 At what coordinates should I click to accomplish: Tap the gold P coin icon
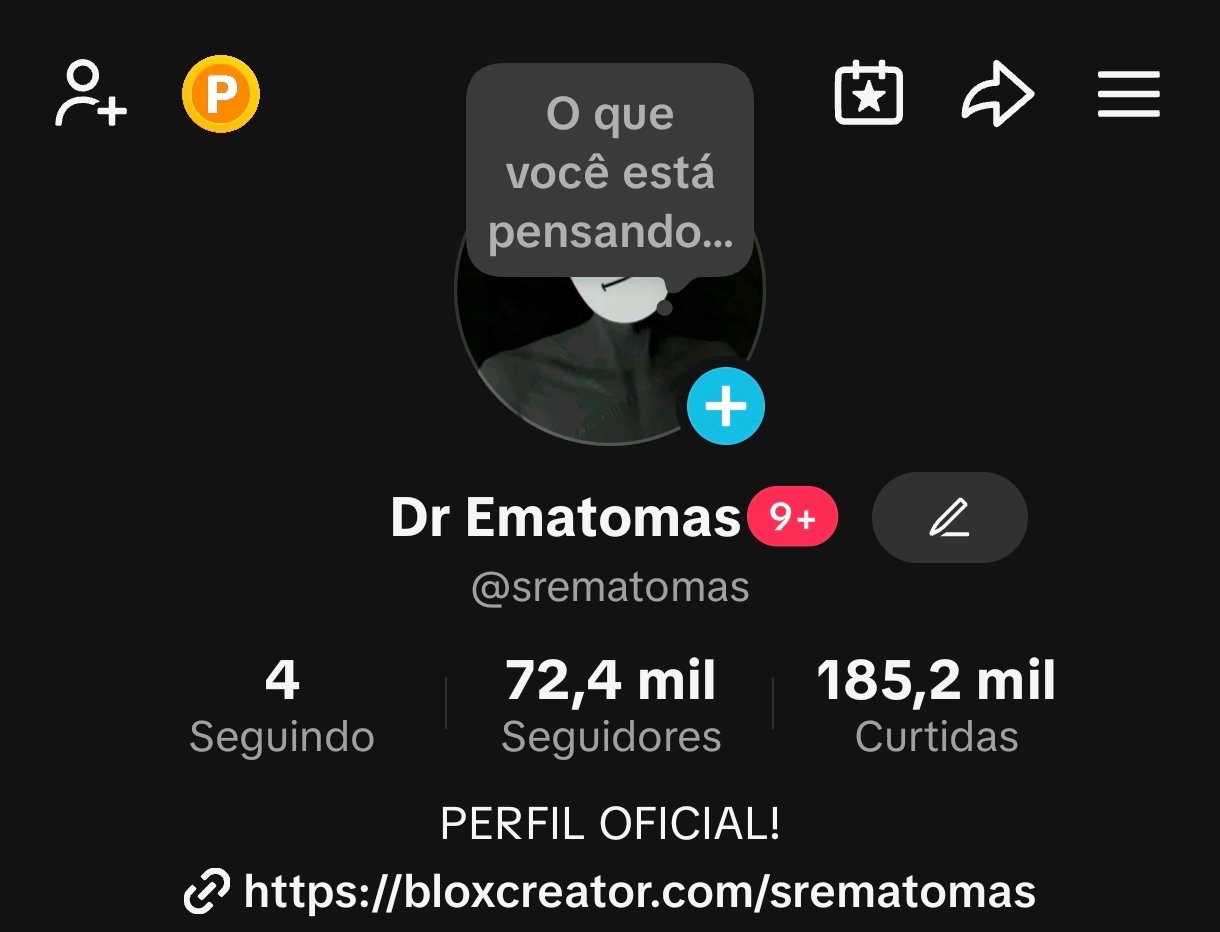click(x=221, y=95)
